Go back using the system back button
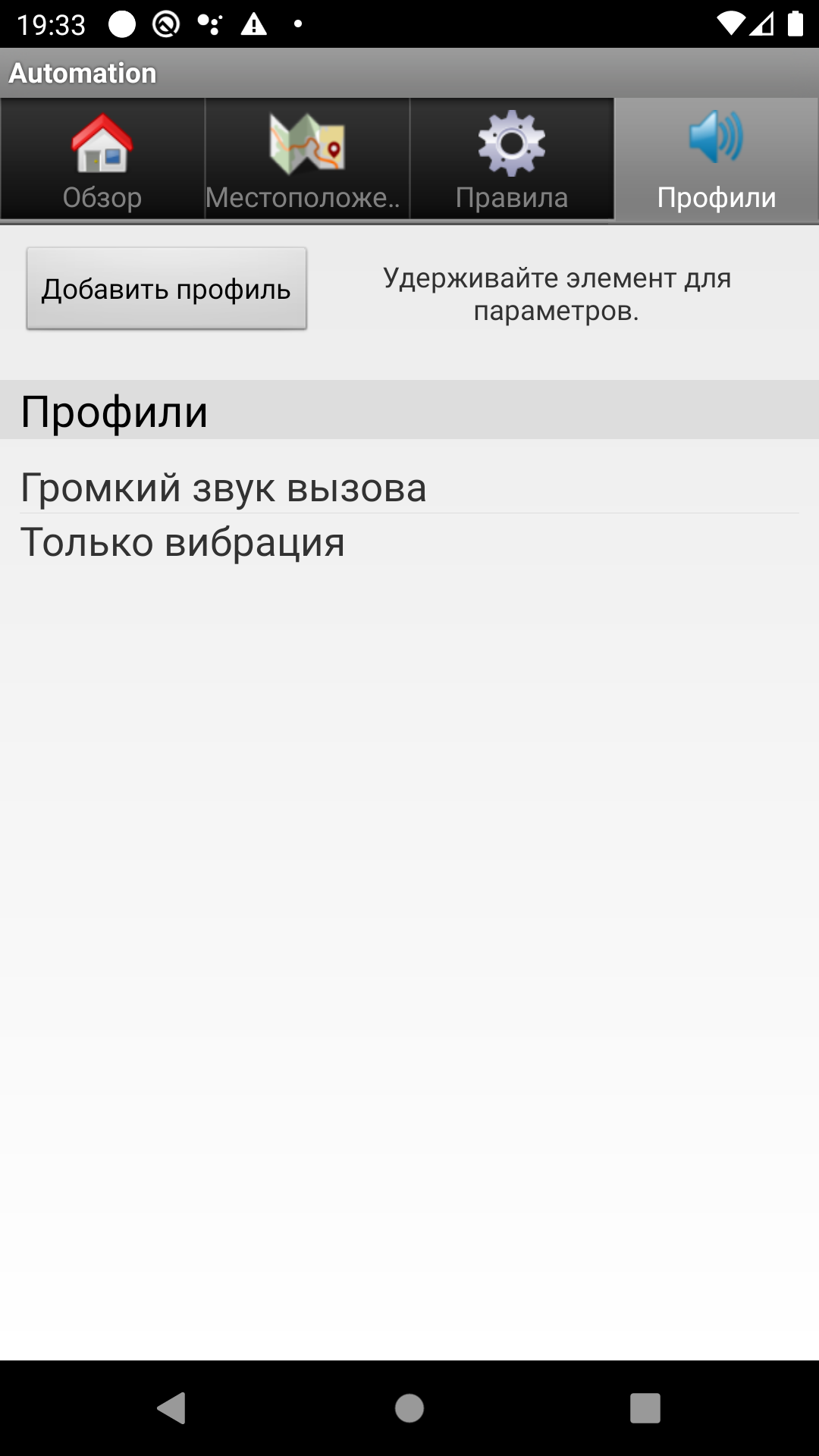Screen dimensions: 819x1456 coord(172,1408)
